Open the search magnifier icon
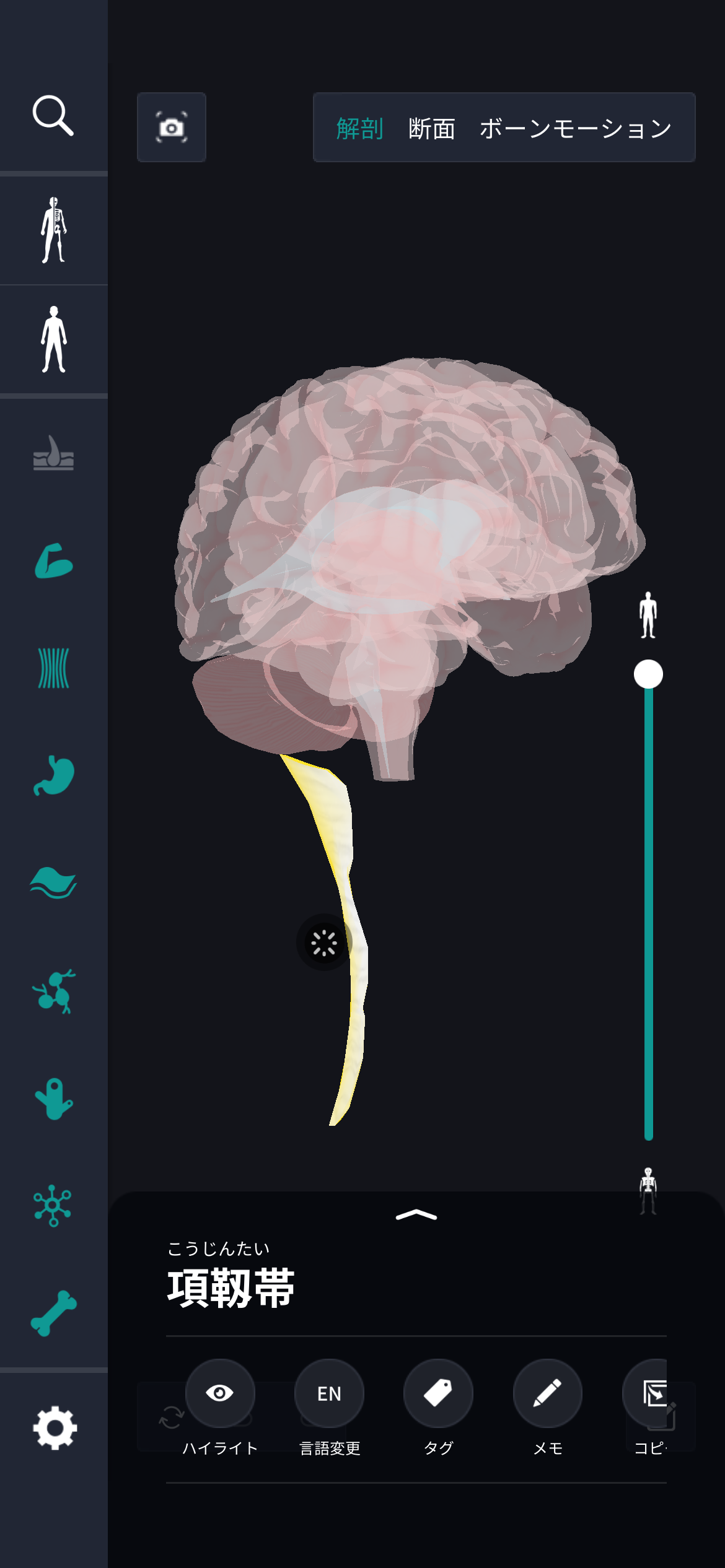Screen dimensions: 725x1568 point(53,115)
